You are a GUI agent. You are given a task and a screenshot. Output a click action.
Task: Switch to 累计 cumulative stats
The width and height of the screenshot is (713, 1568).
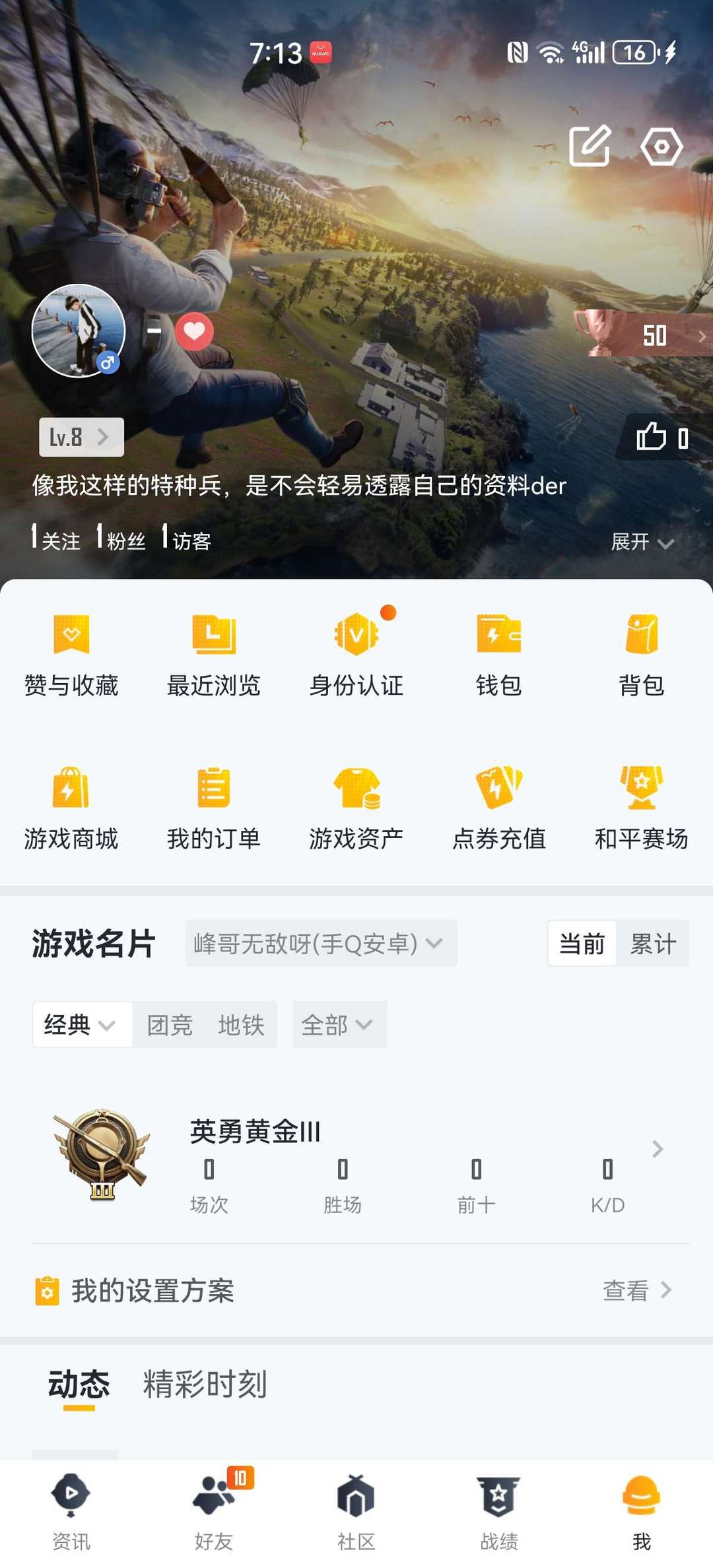click(652, 944)
